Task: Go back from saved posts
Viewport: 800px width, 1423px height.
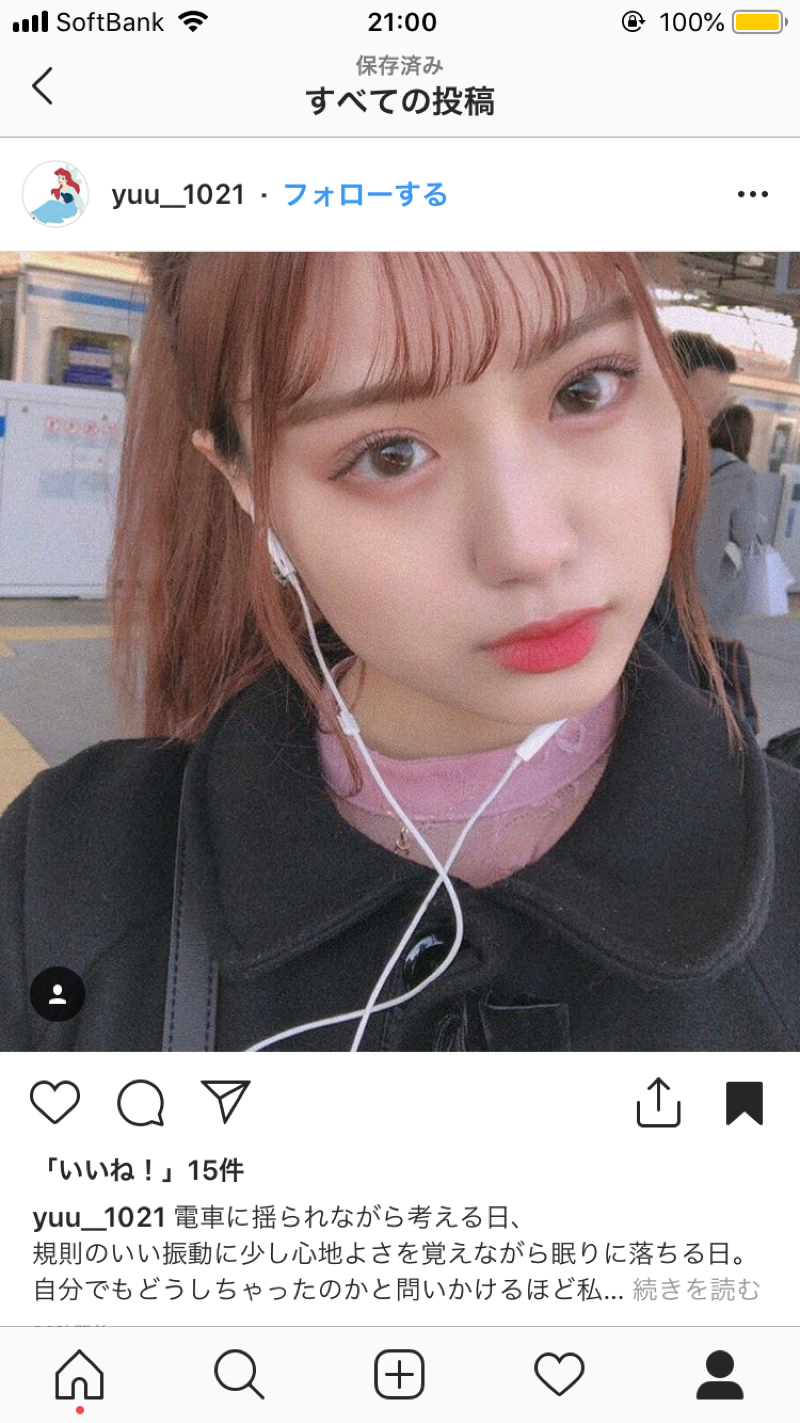Action: point(42,86)
